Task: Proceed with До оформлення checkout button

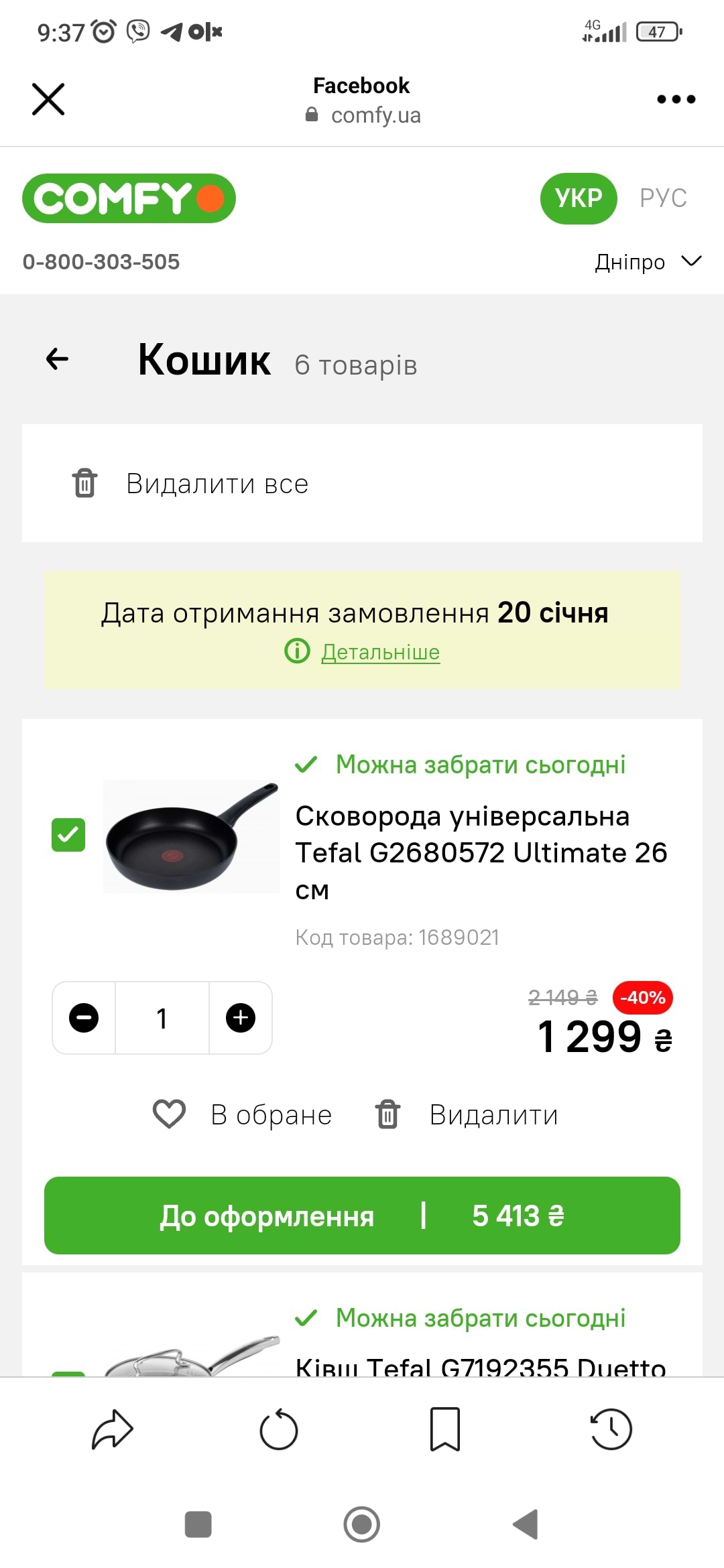Action: [x=362, y=1215]
